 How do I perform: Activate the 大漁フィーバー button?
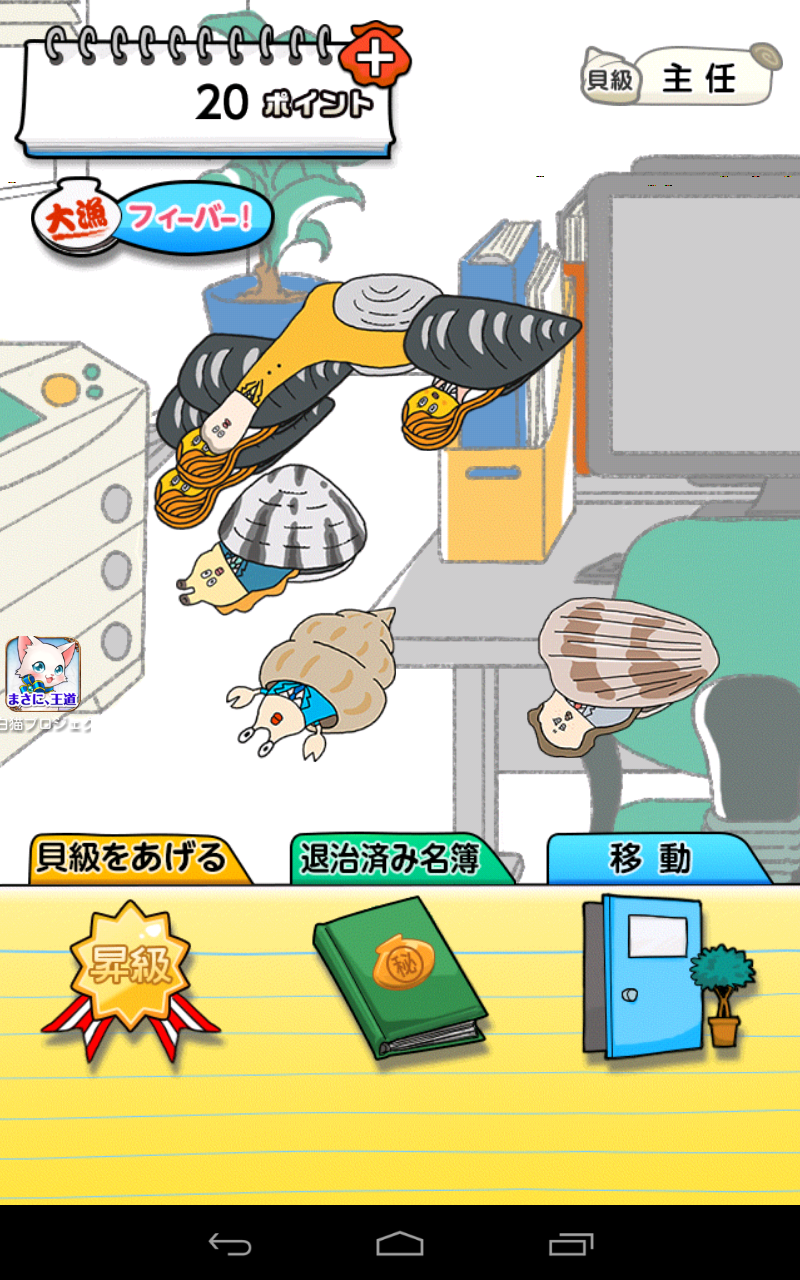coord(154,218)
